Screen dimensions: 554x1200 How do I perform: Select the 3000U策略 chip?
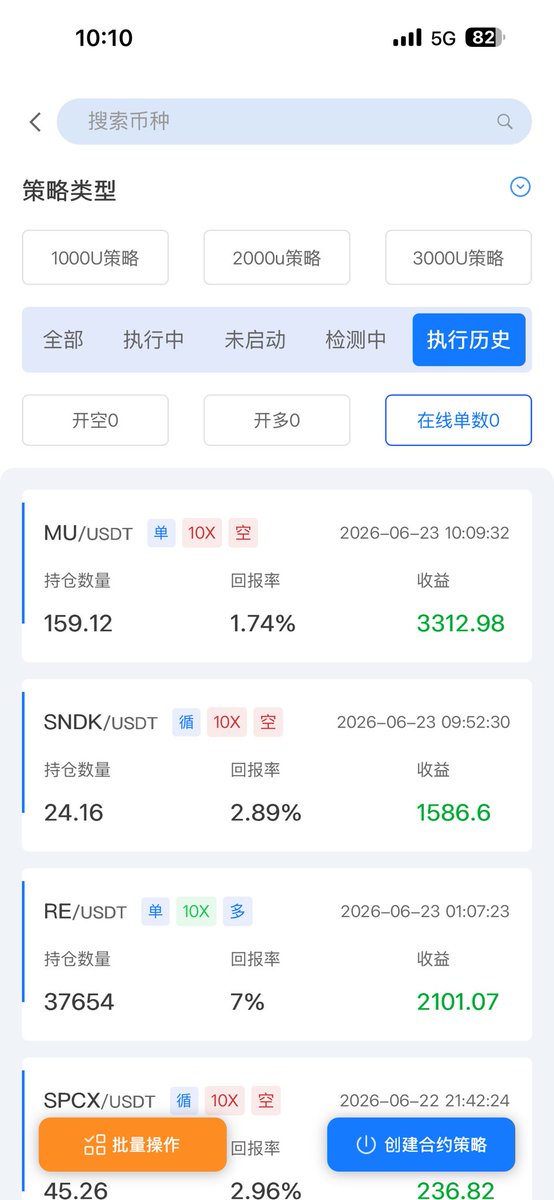coord(459,258)
